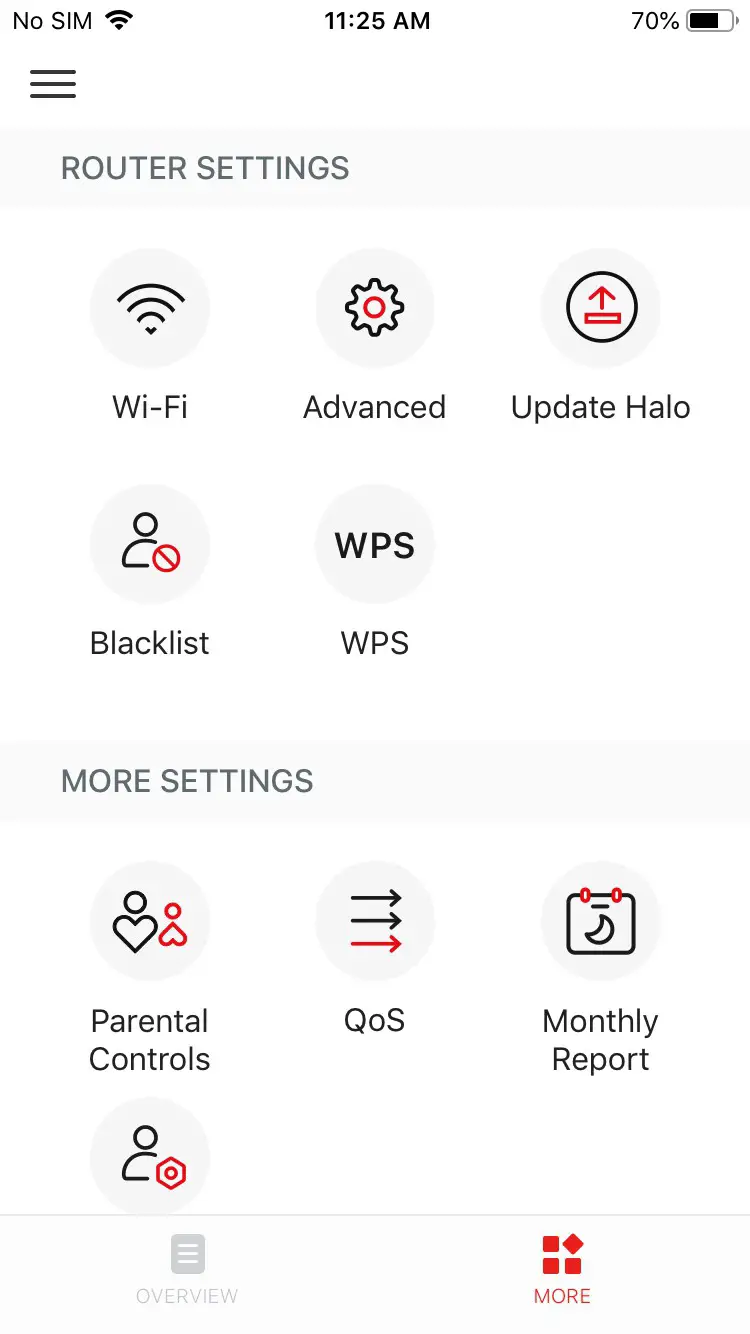Switch to the MORE tab
This screenshot has width=750, height=1334.
tap(561, 1270)
